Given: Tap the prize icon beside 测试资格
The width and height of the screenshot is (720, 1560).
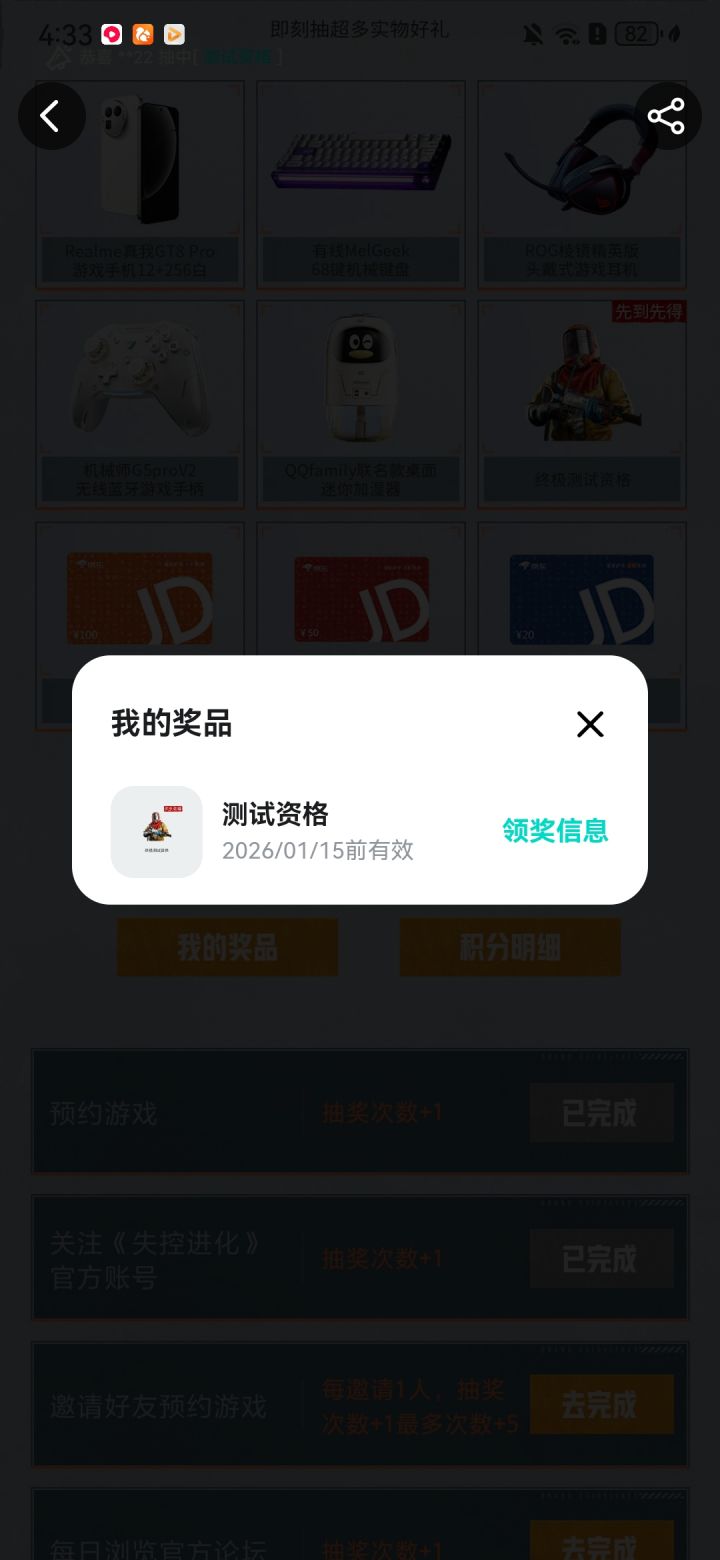Looking at the screenshot, I should [157, 831].
